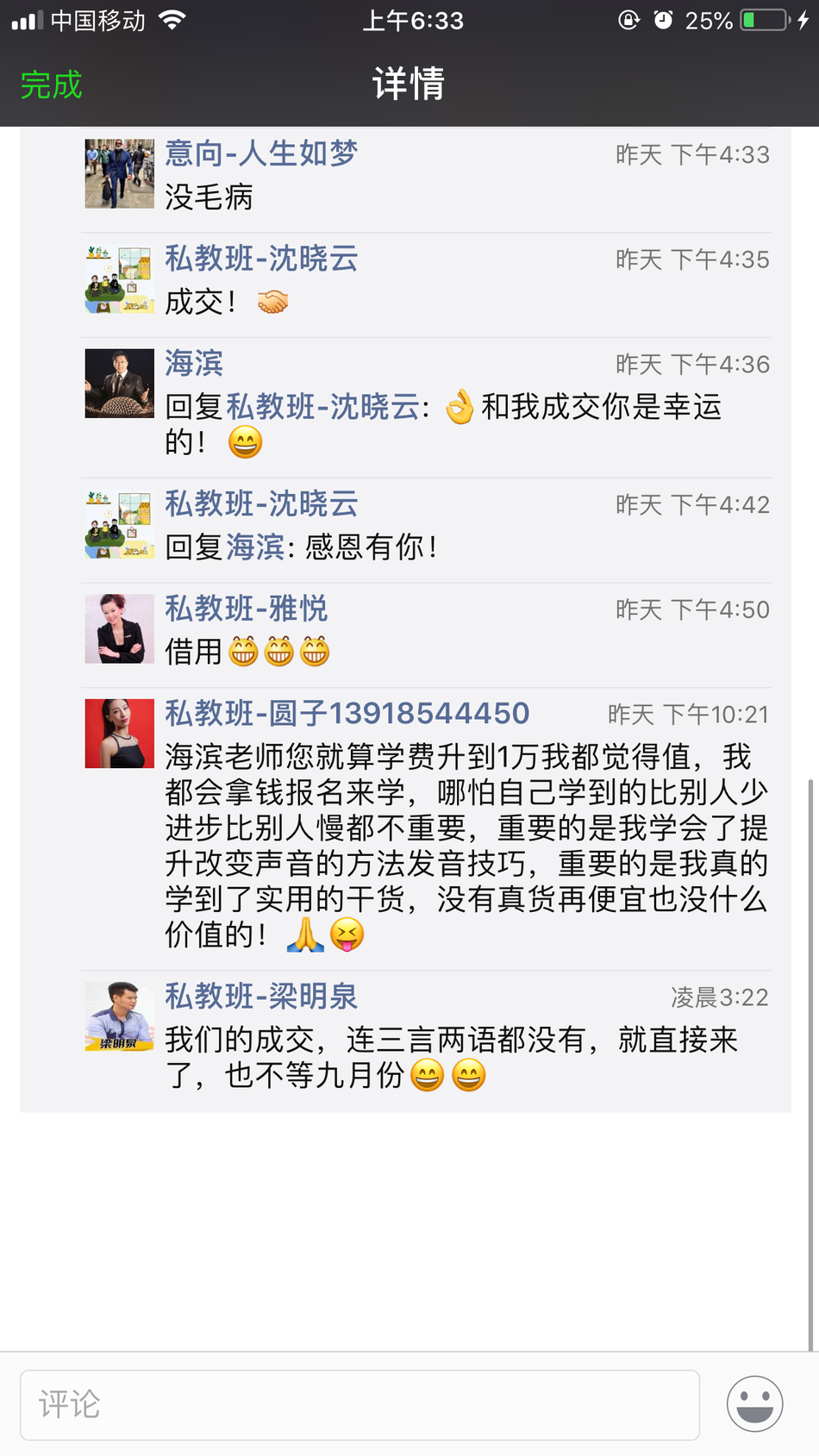Viewport: 819px width, 1456px height.
Task: Open 私教班-梁明泉's profile name link
Action: pyautogui.click(x=260, y=997)
